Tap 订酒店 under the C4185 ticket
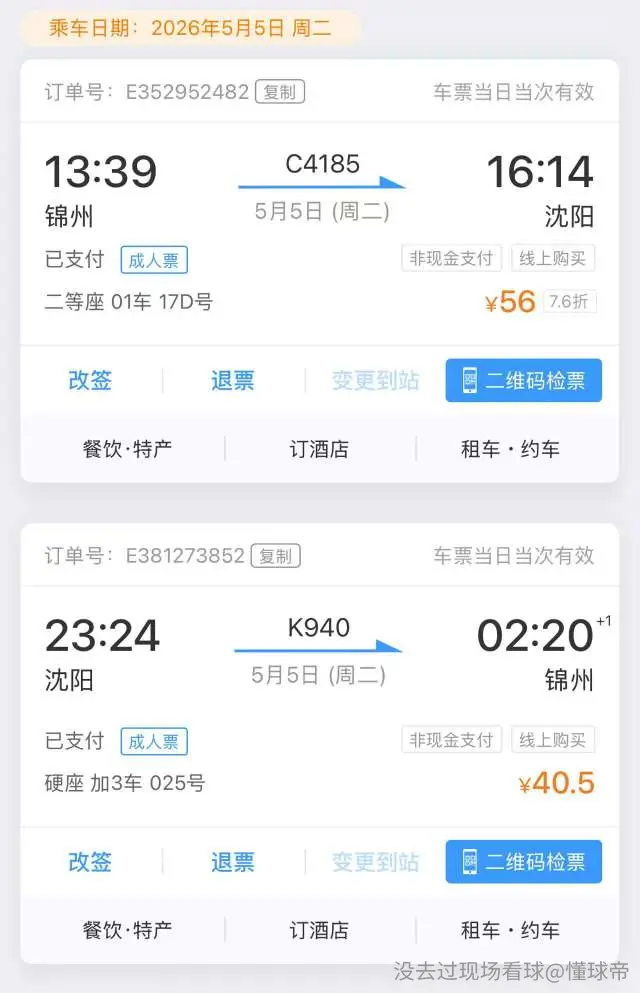 (x=319, y=449)
